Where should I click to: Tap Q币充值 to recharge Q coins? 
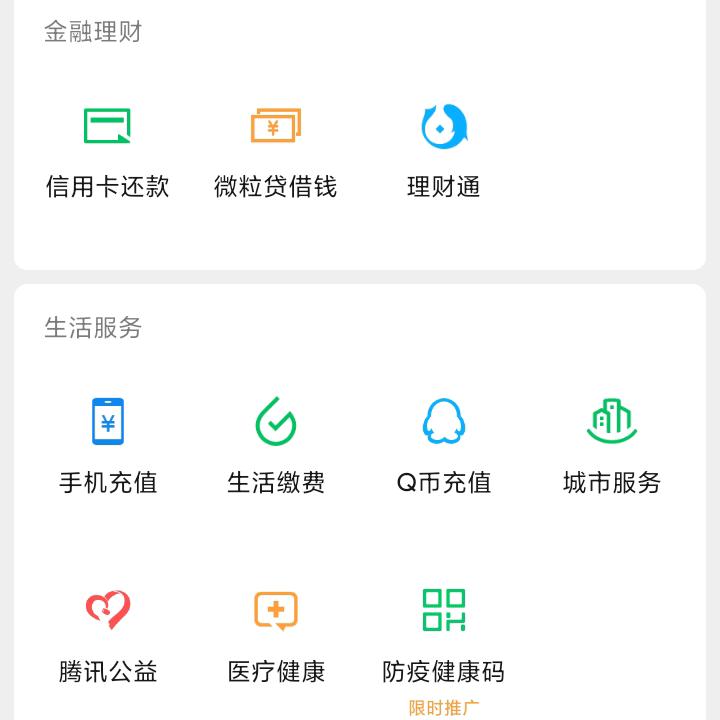(x=444, y=445)
